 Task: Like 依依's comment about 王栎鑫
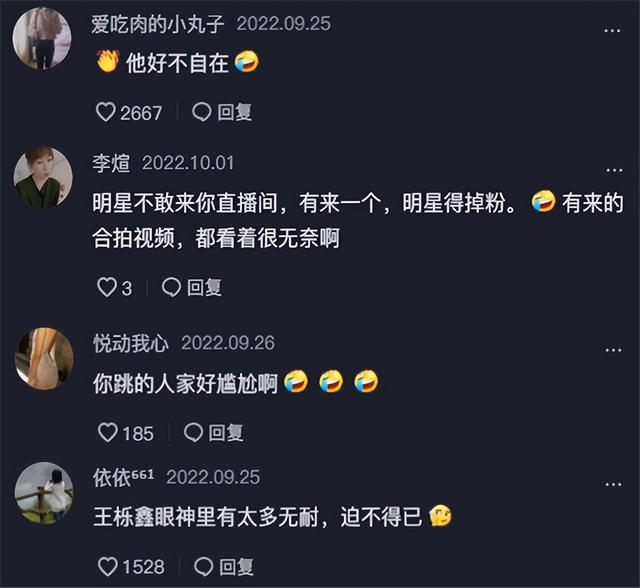[x=106, y=567]
